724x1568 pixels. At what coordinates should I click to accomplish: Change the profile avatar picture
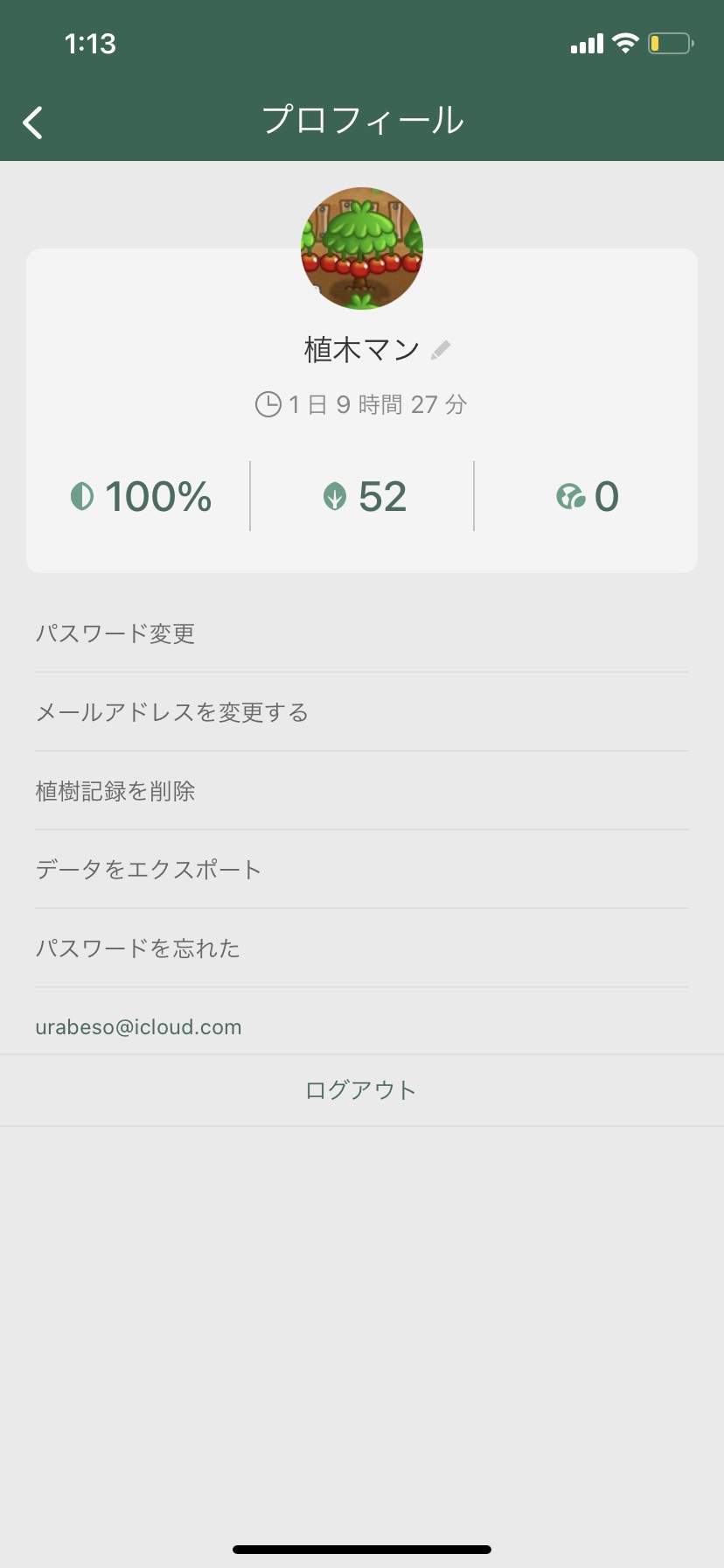[x=362, y=248]
